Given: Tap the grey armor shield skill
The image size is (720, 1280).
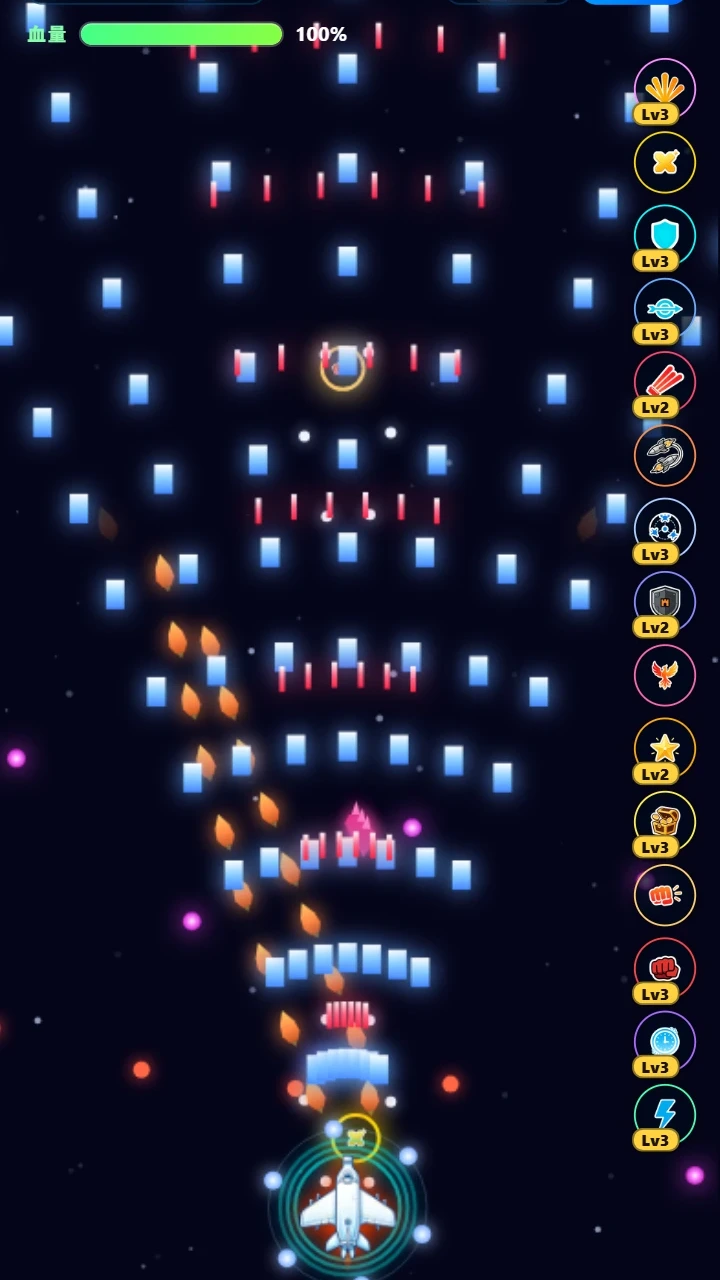Looking at the screenshot, I should click(x=665, y=602).
